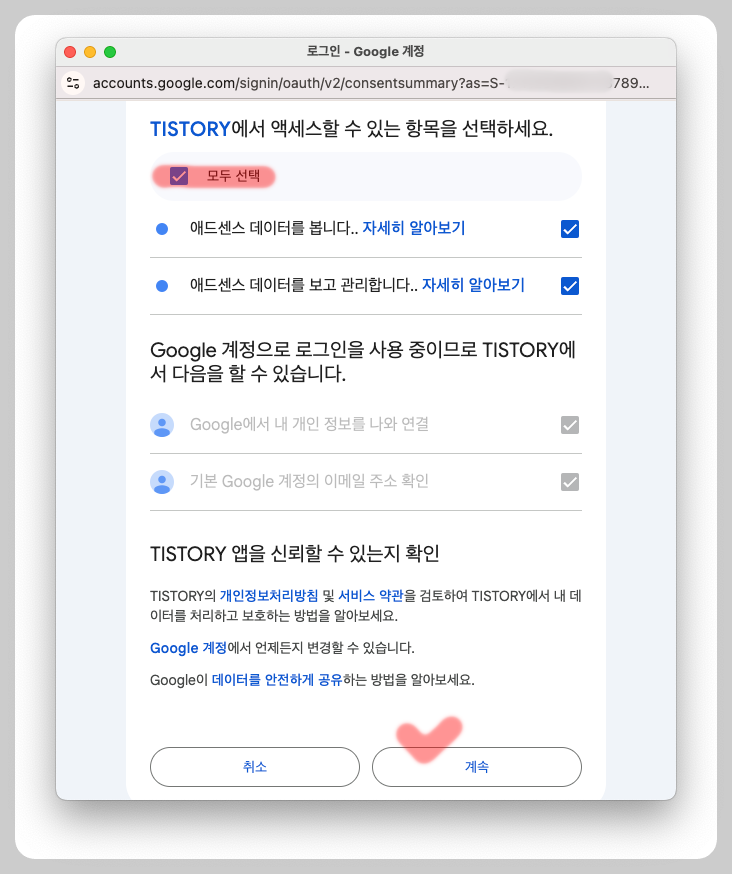Click the site permissions icon in the address bar
The image size is (732, 874).
71,83
